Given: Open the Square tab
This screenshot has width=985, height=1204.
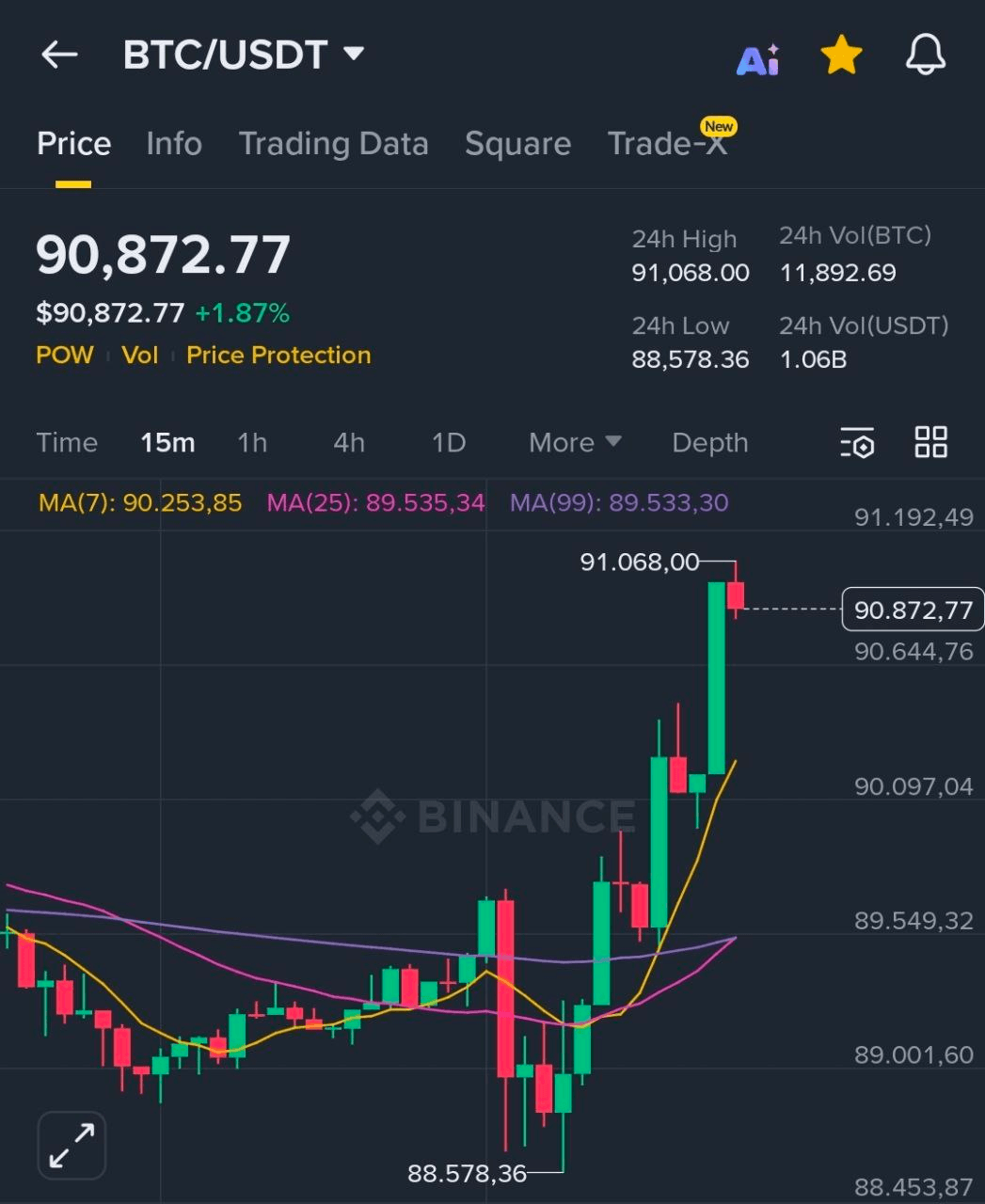Looking at the screenshot, I should (517, 143).
